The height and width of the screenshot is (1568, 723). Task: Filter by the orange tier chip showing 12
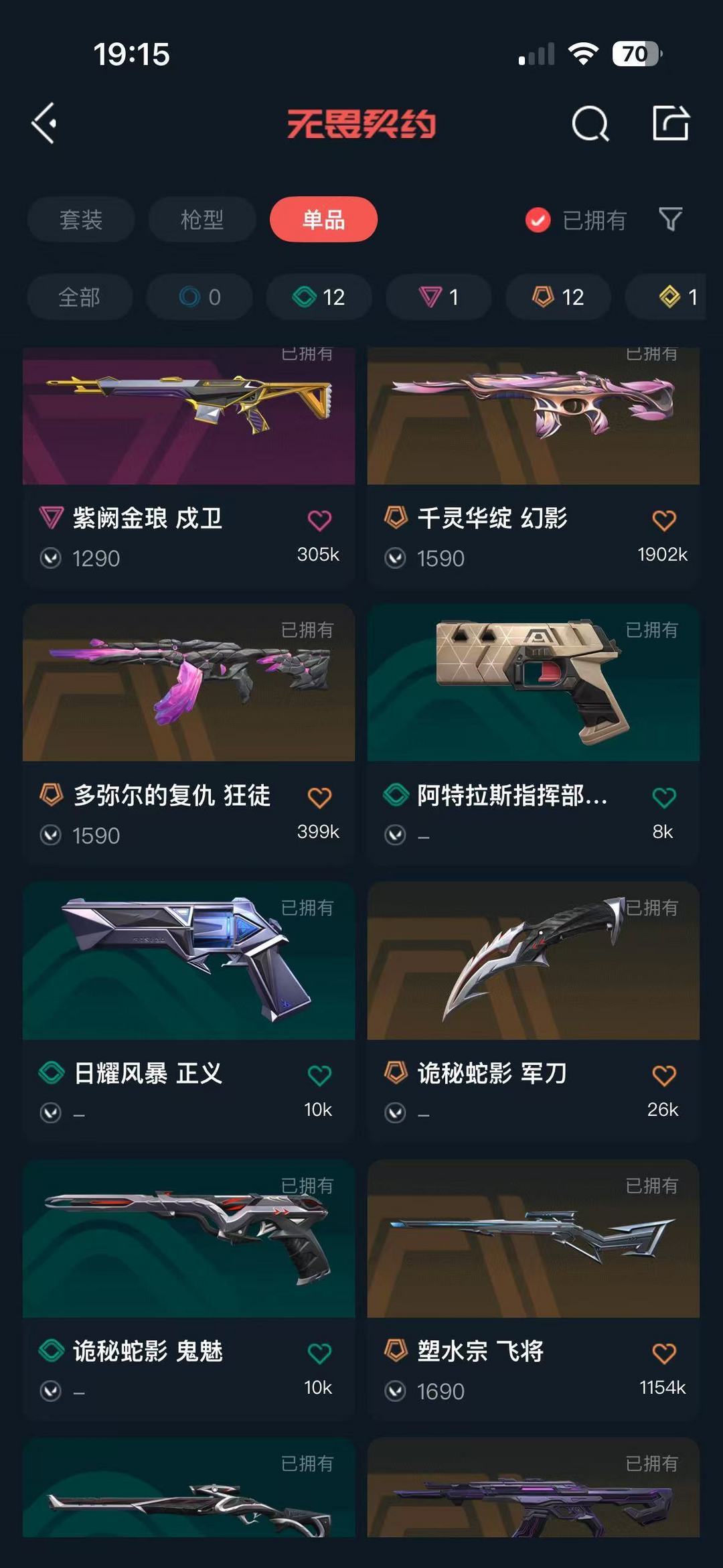558,297
